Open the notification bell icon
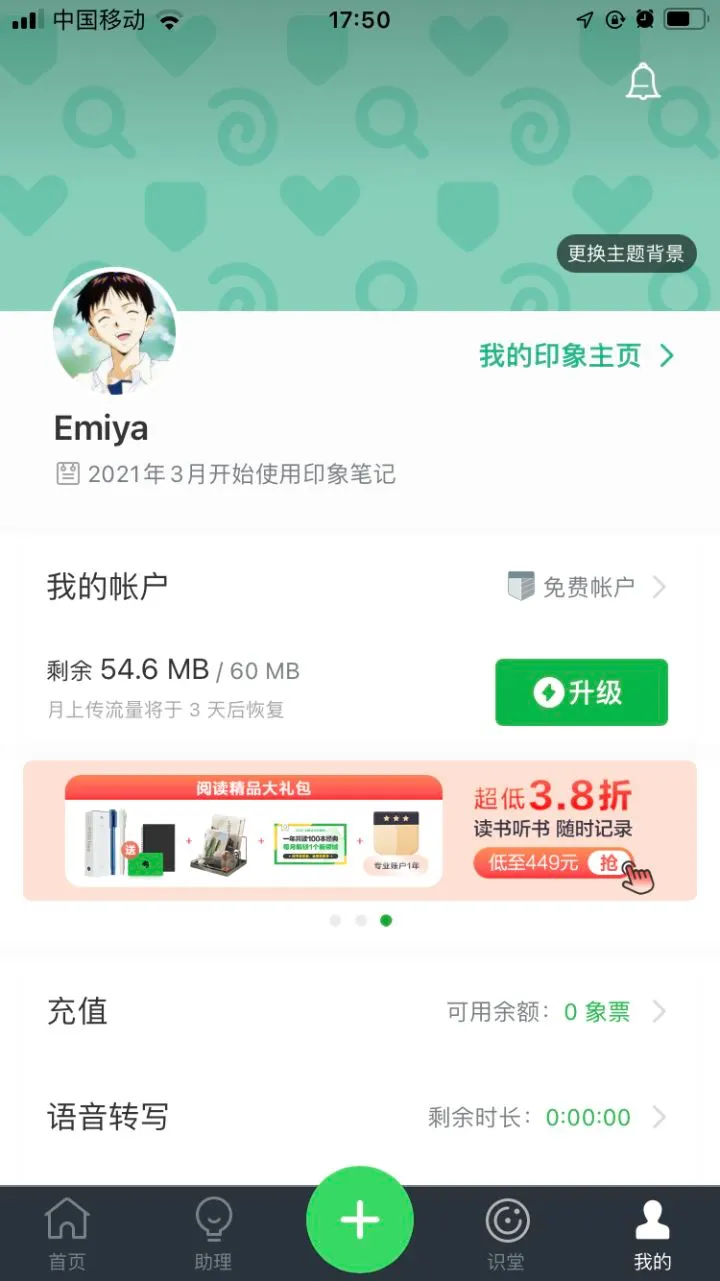 (641, 83)
